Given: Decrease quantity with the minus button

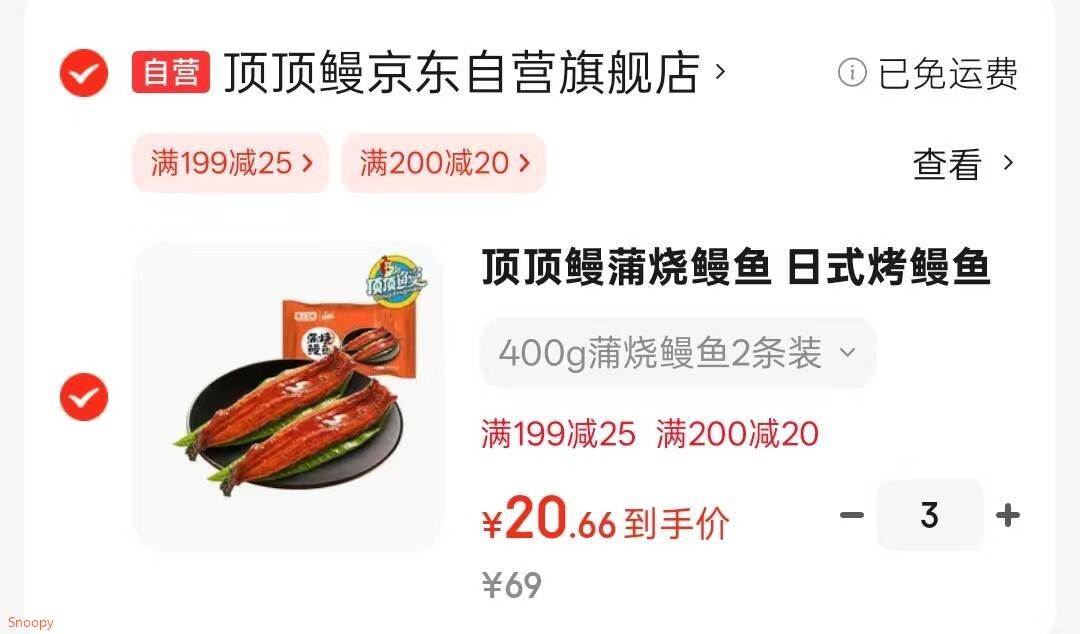Looking at the screenshot, I should tap(851, 515).
